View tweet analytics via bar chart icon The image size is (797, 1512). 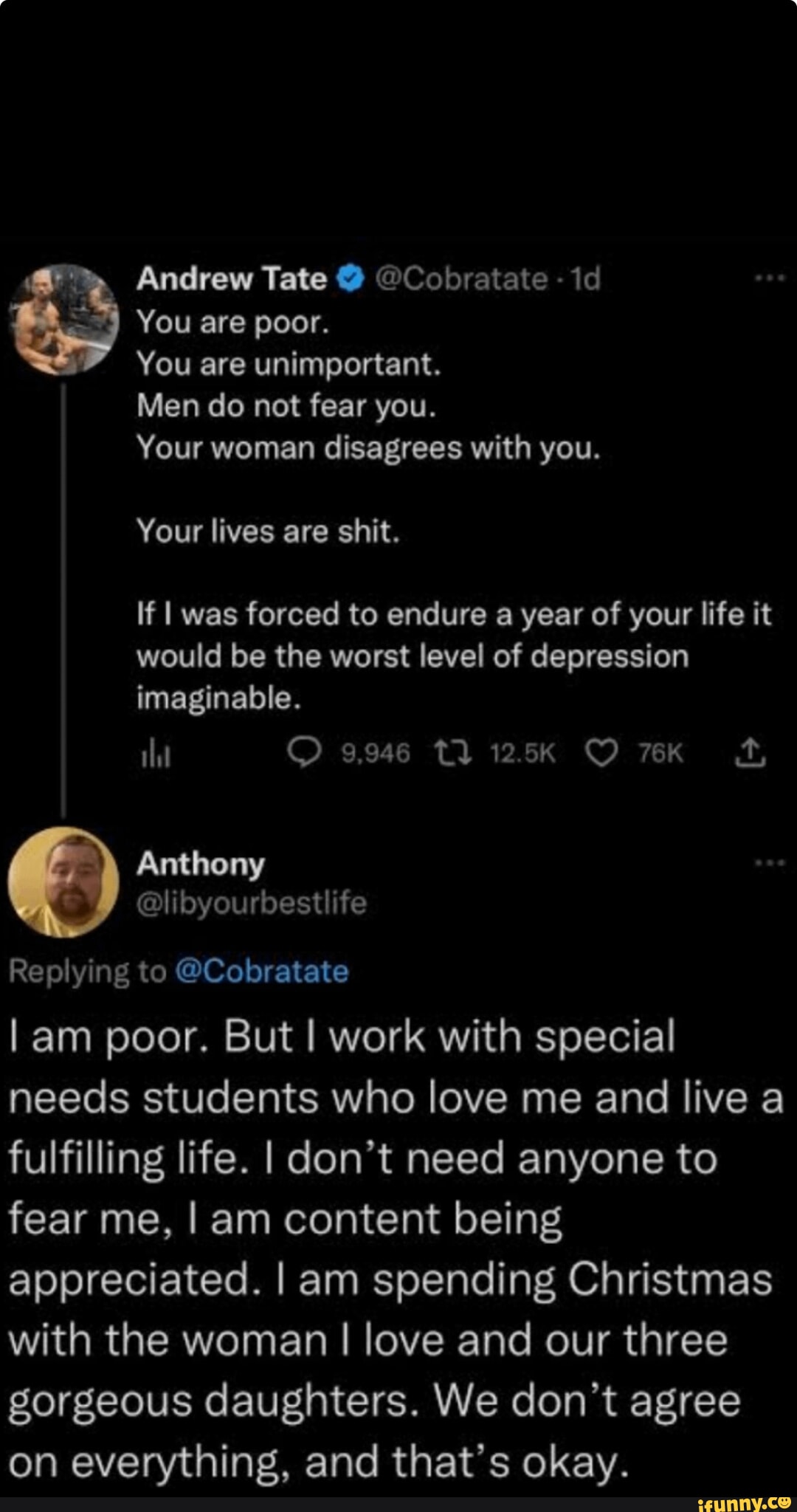(156, 752)
